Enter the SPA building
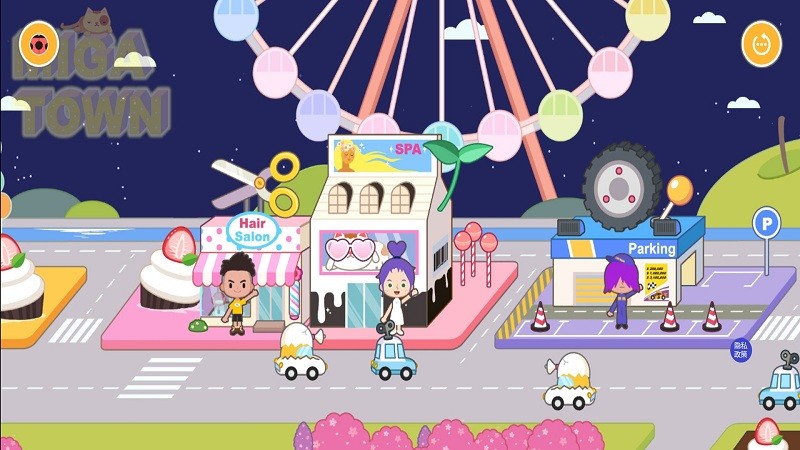The width and height of the screenshot is (800, 450). [x=380, y=232]
